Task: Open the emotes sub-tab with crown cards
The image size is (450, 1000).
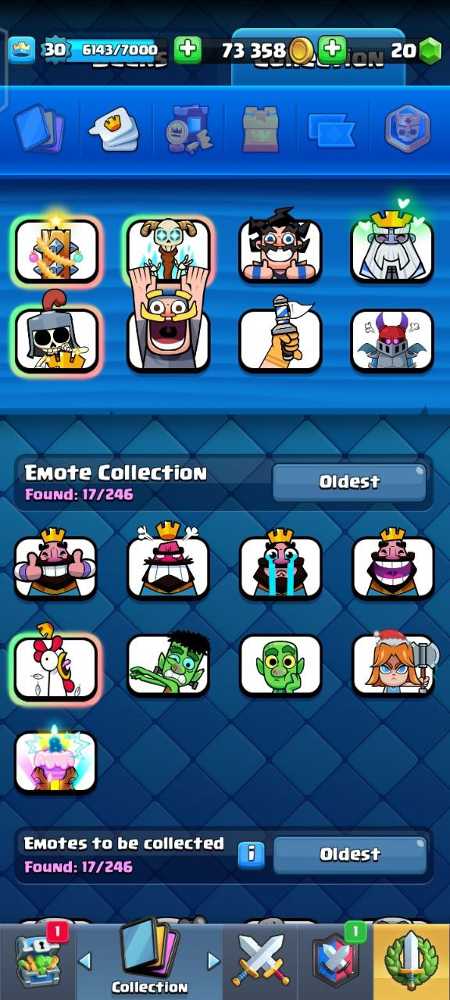Action: pos(114,129)
